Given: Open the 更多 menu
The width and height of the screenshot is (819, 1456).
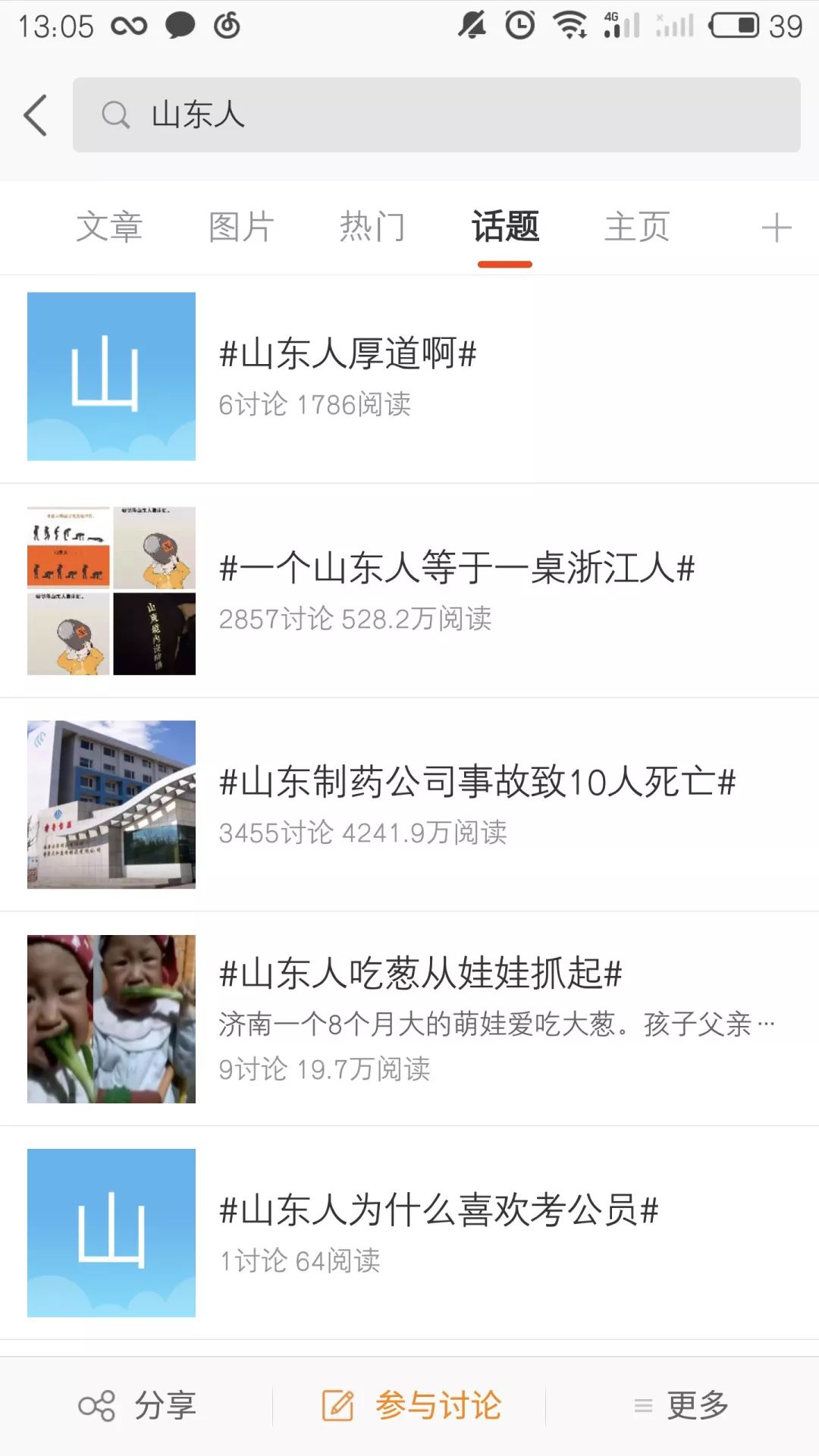Looking at the screenshot, I should [681, 1406].
